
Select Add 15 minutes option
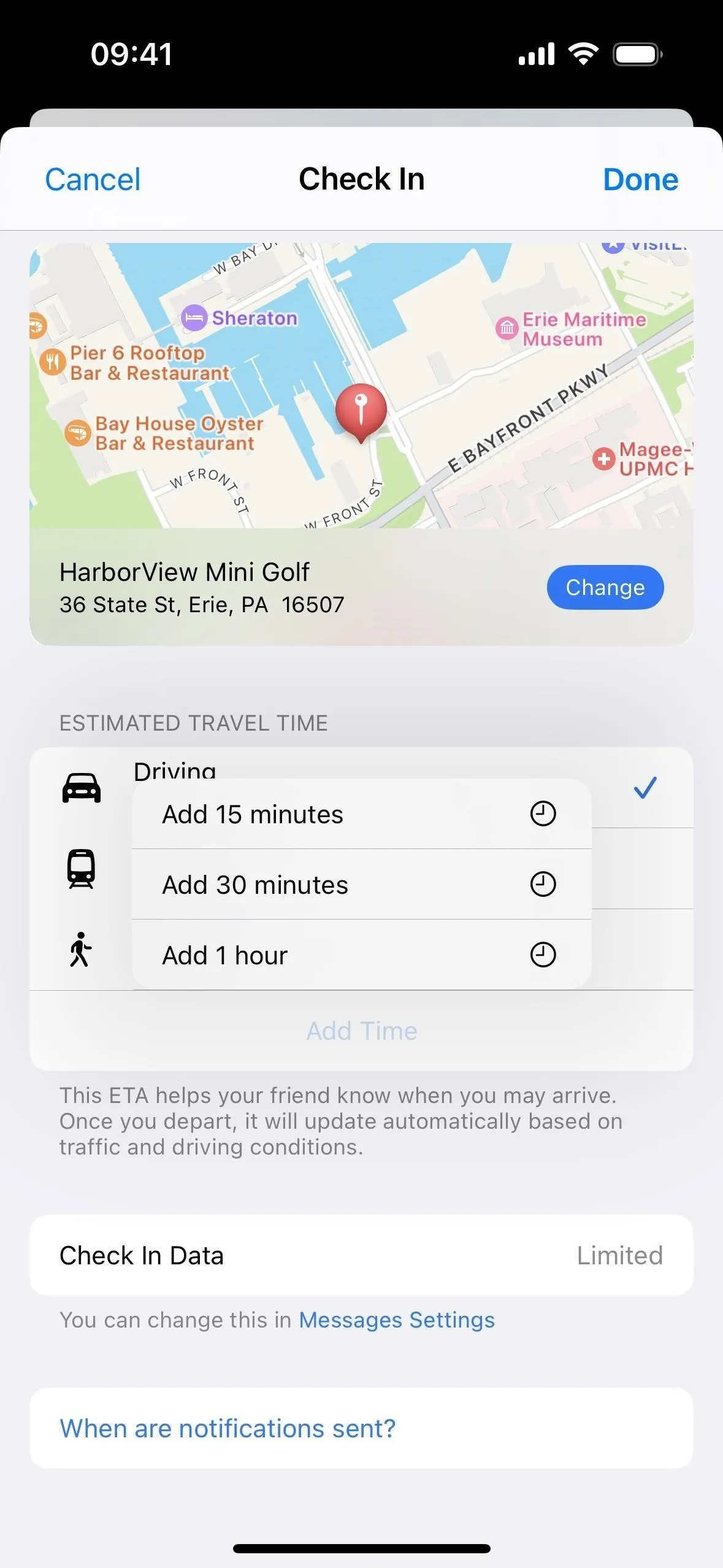tap(361, 814)
